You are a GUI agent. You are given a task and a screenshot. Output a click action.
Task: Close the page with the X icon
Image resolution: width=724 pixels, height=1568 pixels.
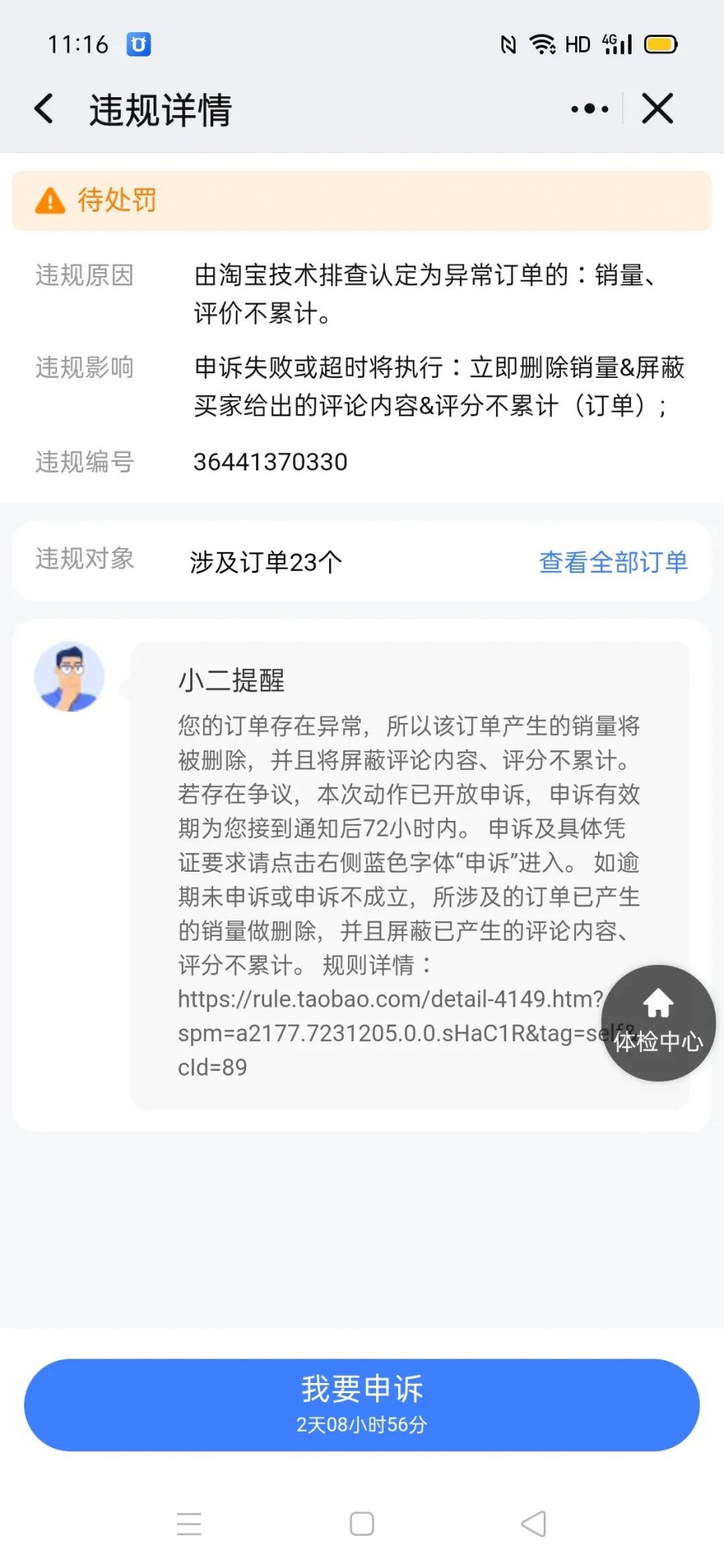click(657, 109)
